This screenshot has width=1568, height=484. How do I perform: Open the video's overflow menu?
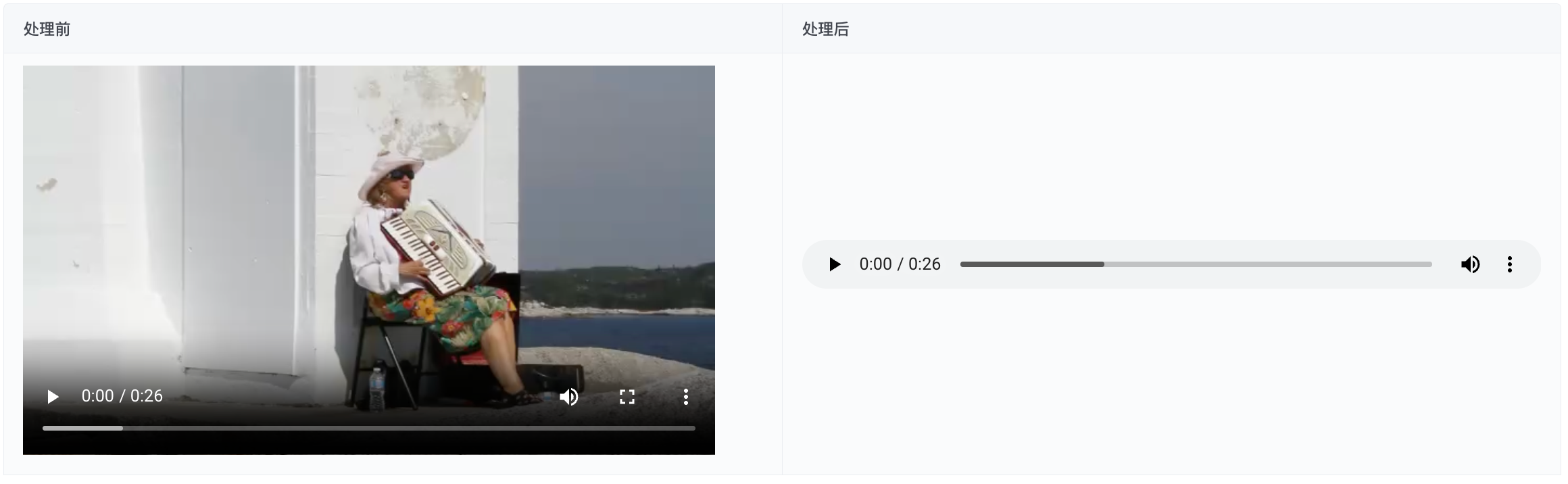click(685, 397)
